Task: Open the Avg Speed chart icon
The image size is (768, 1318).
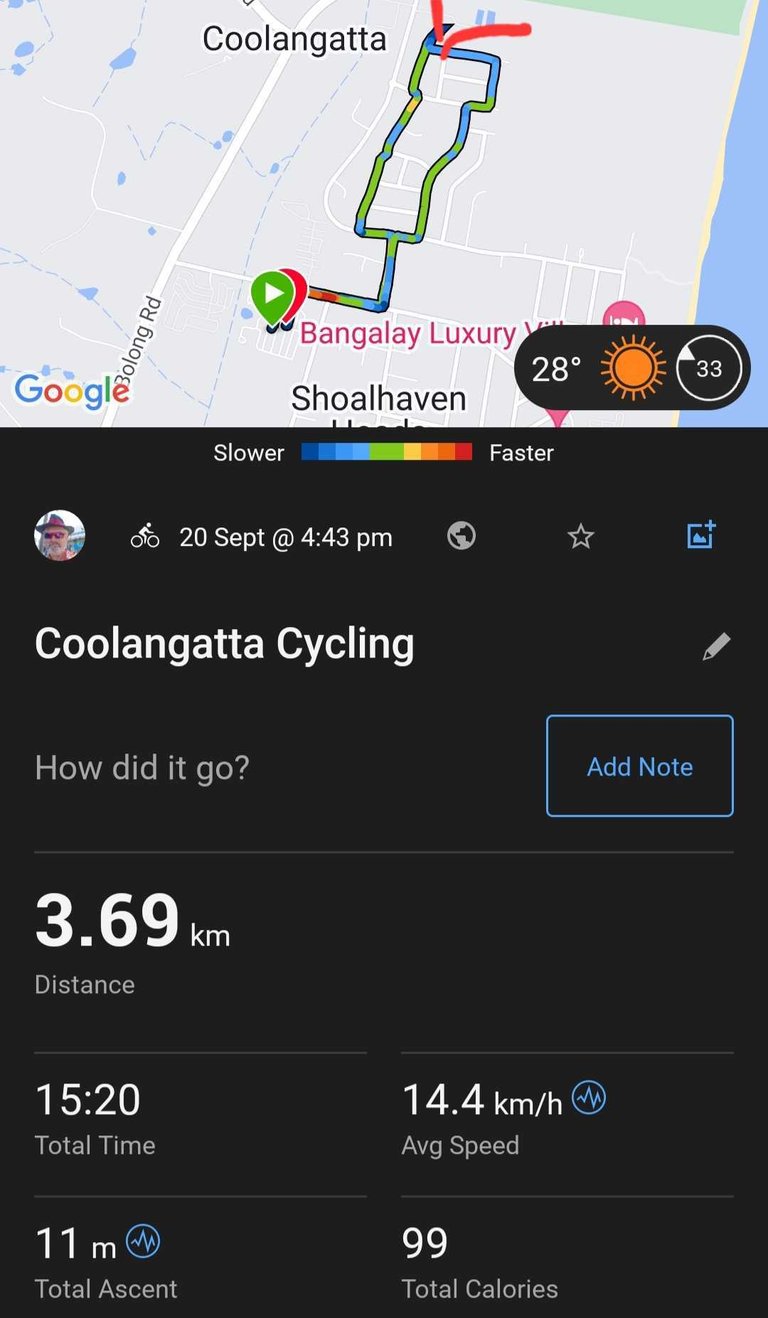Action: click(589, 1100)
